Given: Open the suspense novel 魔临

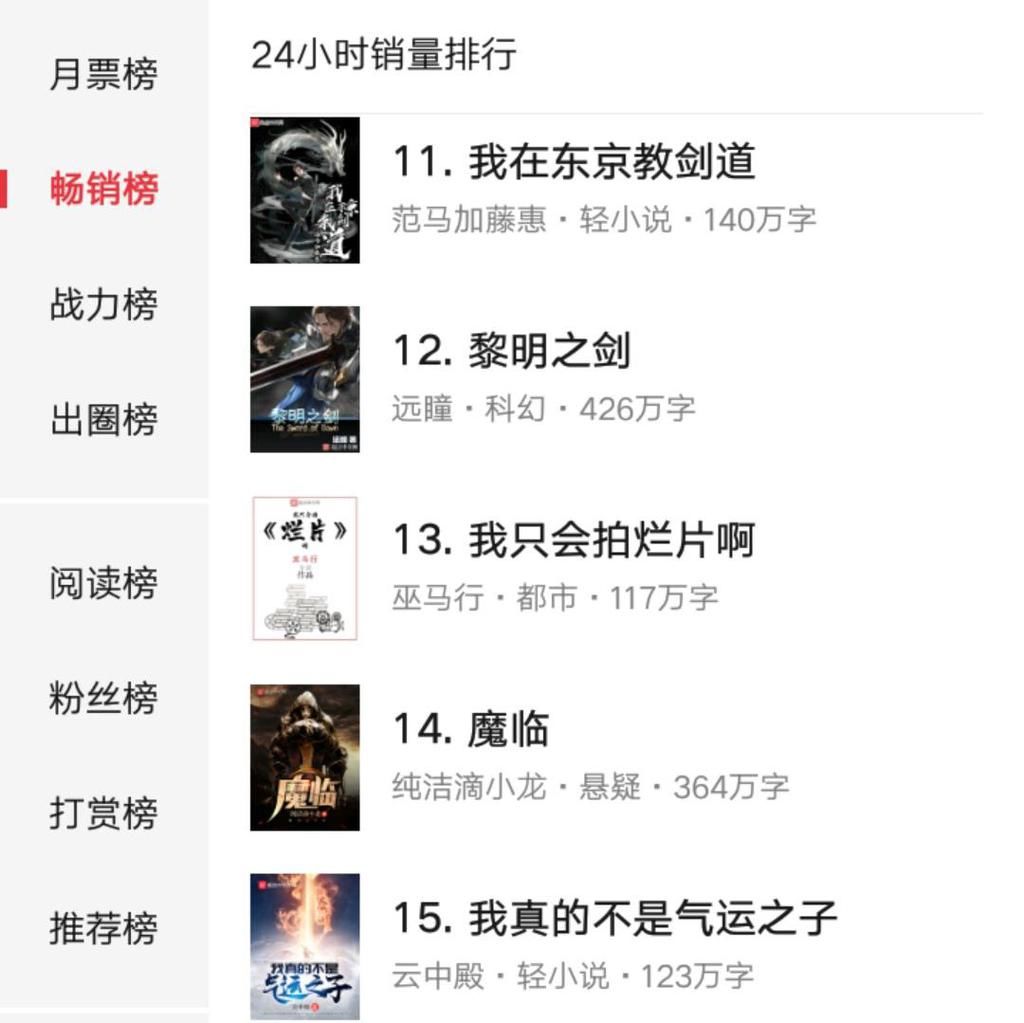Looking at the screenshot, I should tap(470, 730).
